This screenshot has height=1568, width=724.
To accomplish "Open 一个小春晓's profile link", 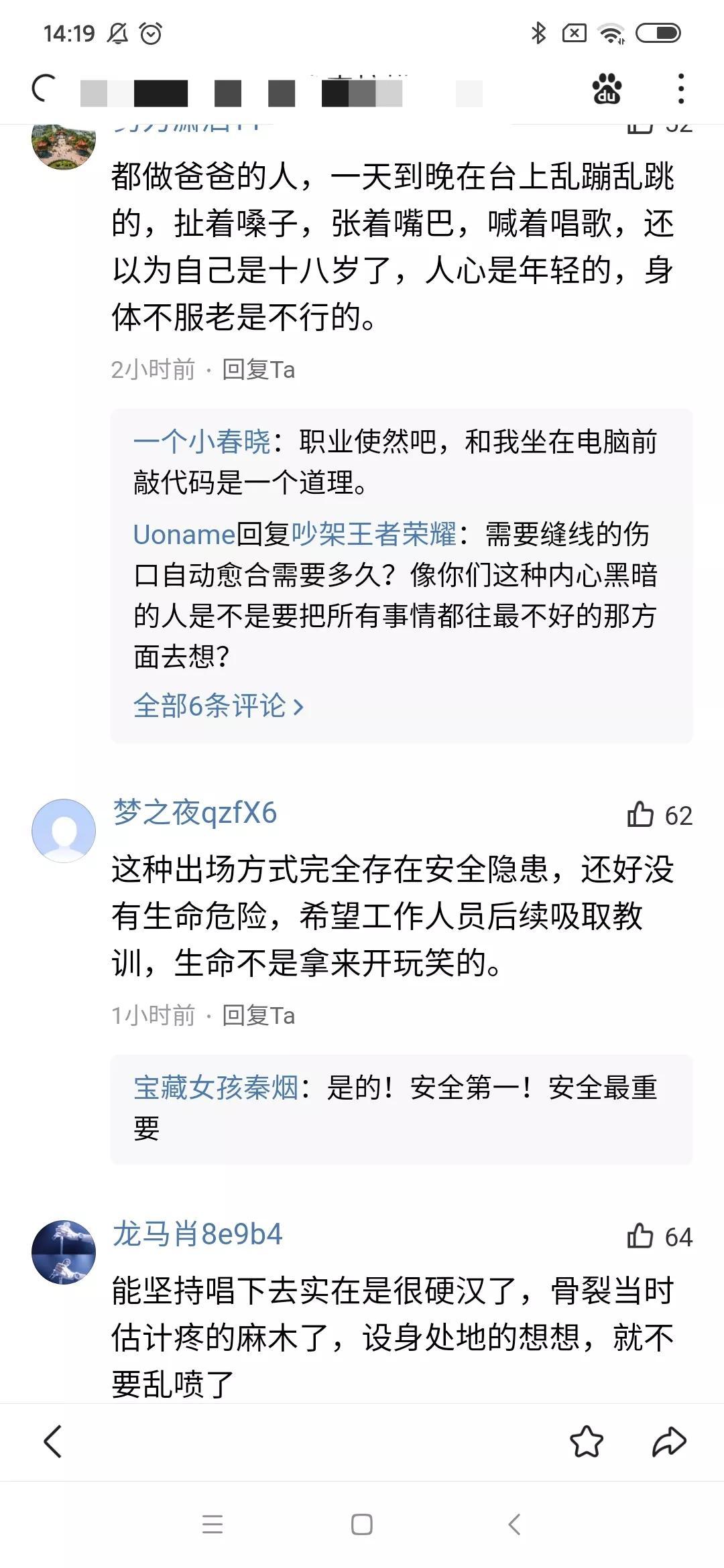I will click(x=201, y=442).
